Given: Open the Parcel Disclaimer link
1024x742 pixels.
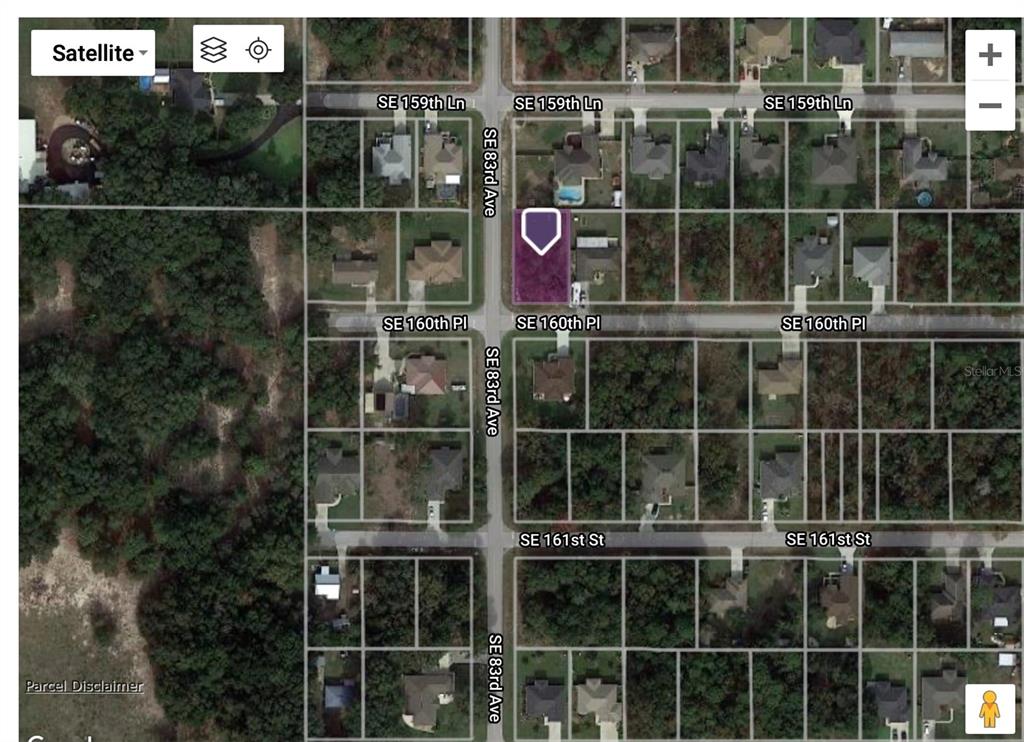Looking at the screenshot, I should 84,686.
